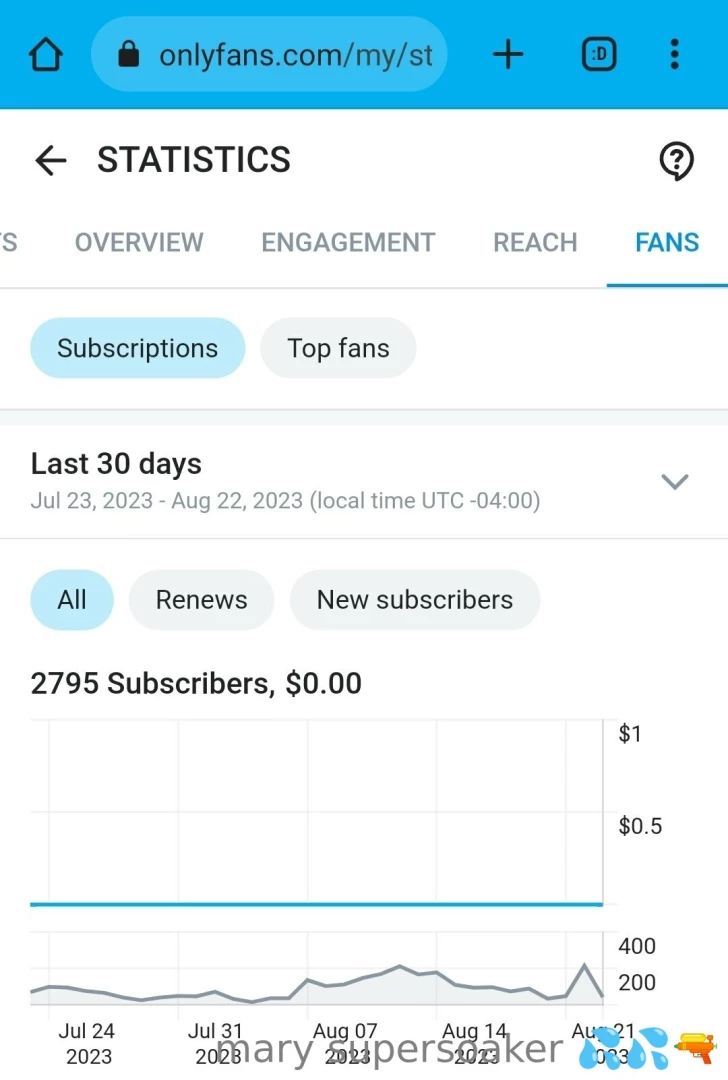The image size is (728, 1080).
Task: Keep the All subscribers filter active
Action: [x=71, y=599]
